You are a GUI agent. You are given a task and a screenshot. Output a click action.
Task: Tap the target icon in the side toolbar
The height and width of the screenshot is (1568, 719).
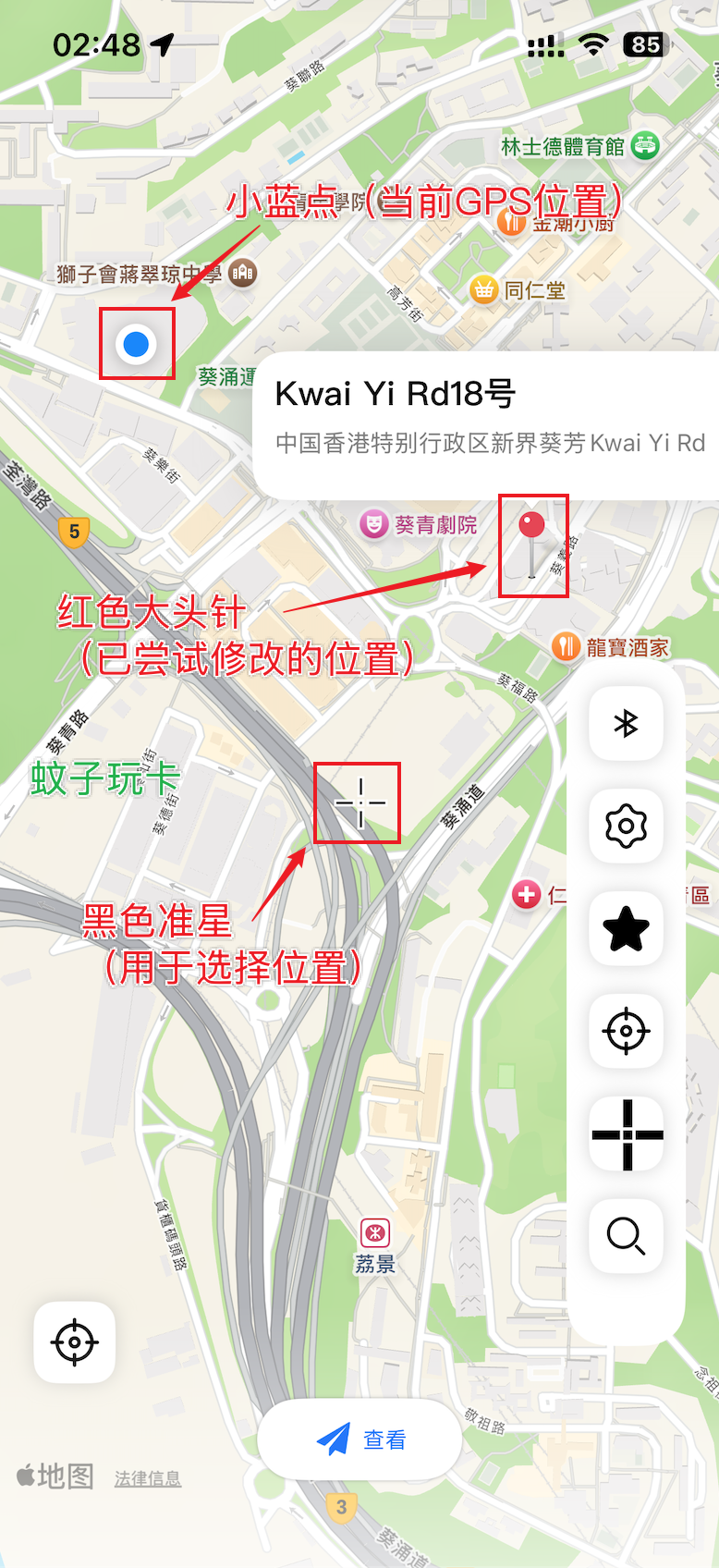click(626, 1031)
